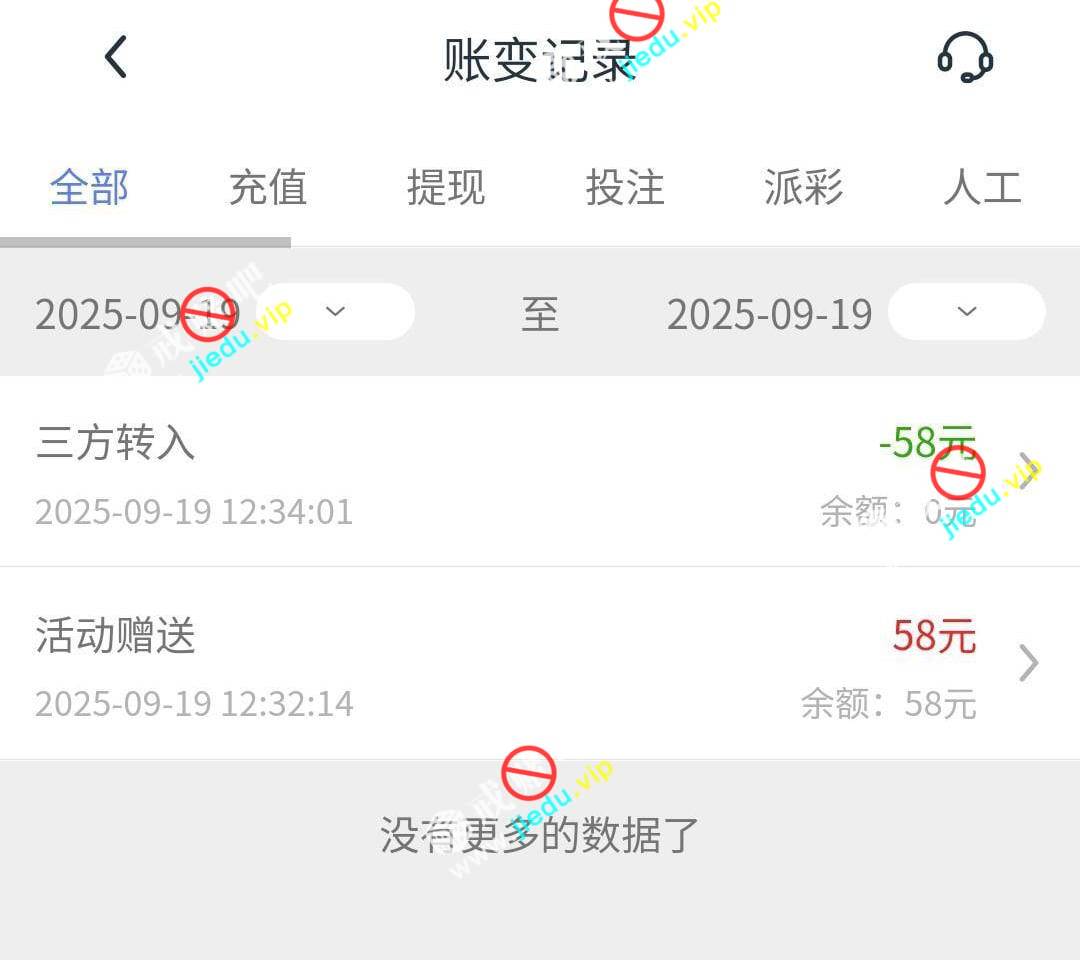The height and width of the screenshot is (960, 1080).
Task: Open the end date dropdown
Action: tap(966, 312)
